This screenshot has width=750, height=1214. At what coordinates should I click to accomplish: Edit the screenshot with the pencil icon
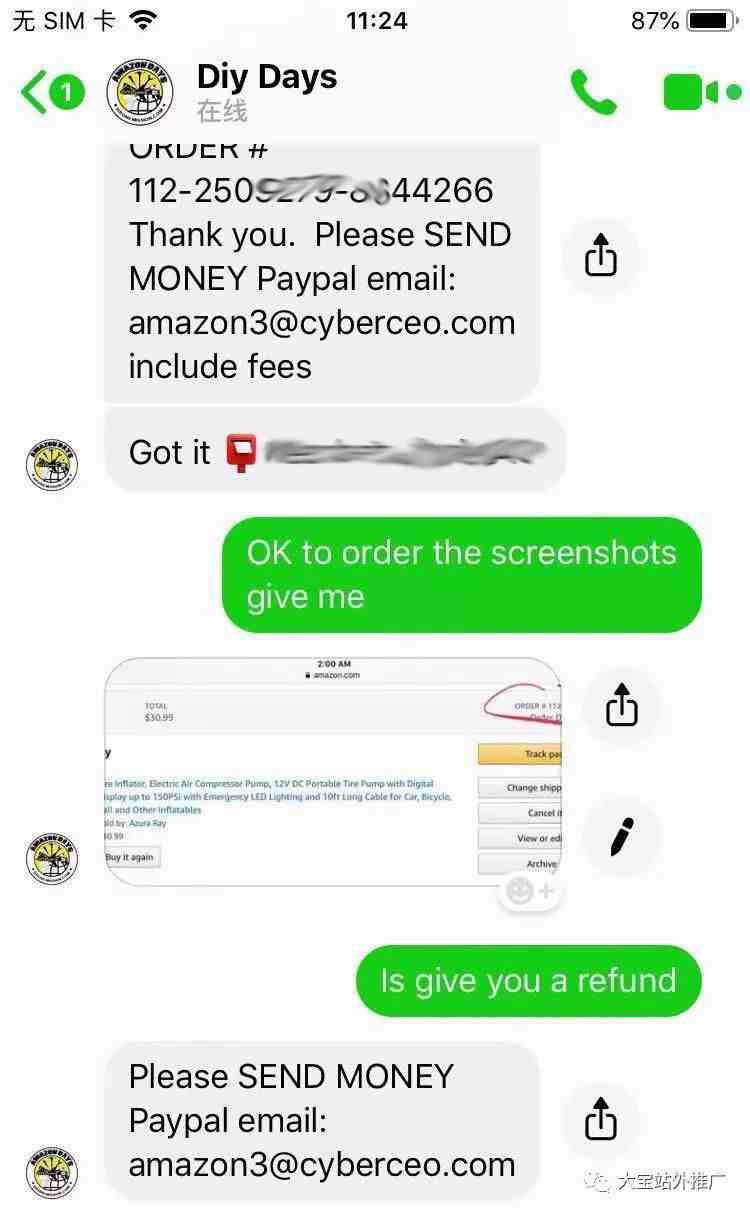pyautogui.click(x=621, y=836)
